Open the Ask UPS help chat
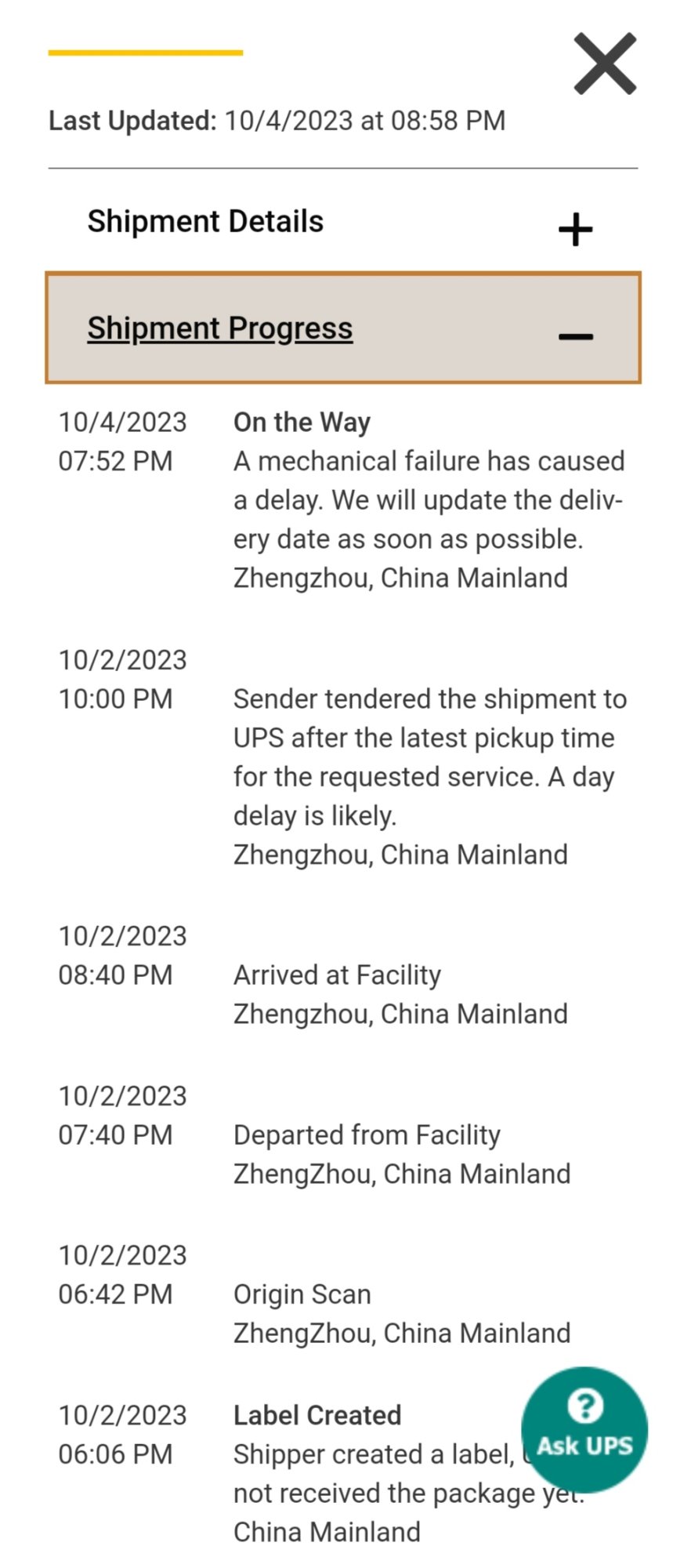The image size is (691, 1568). coord(584,1430)
